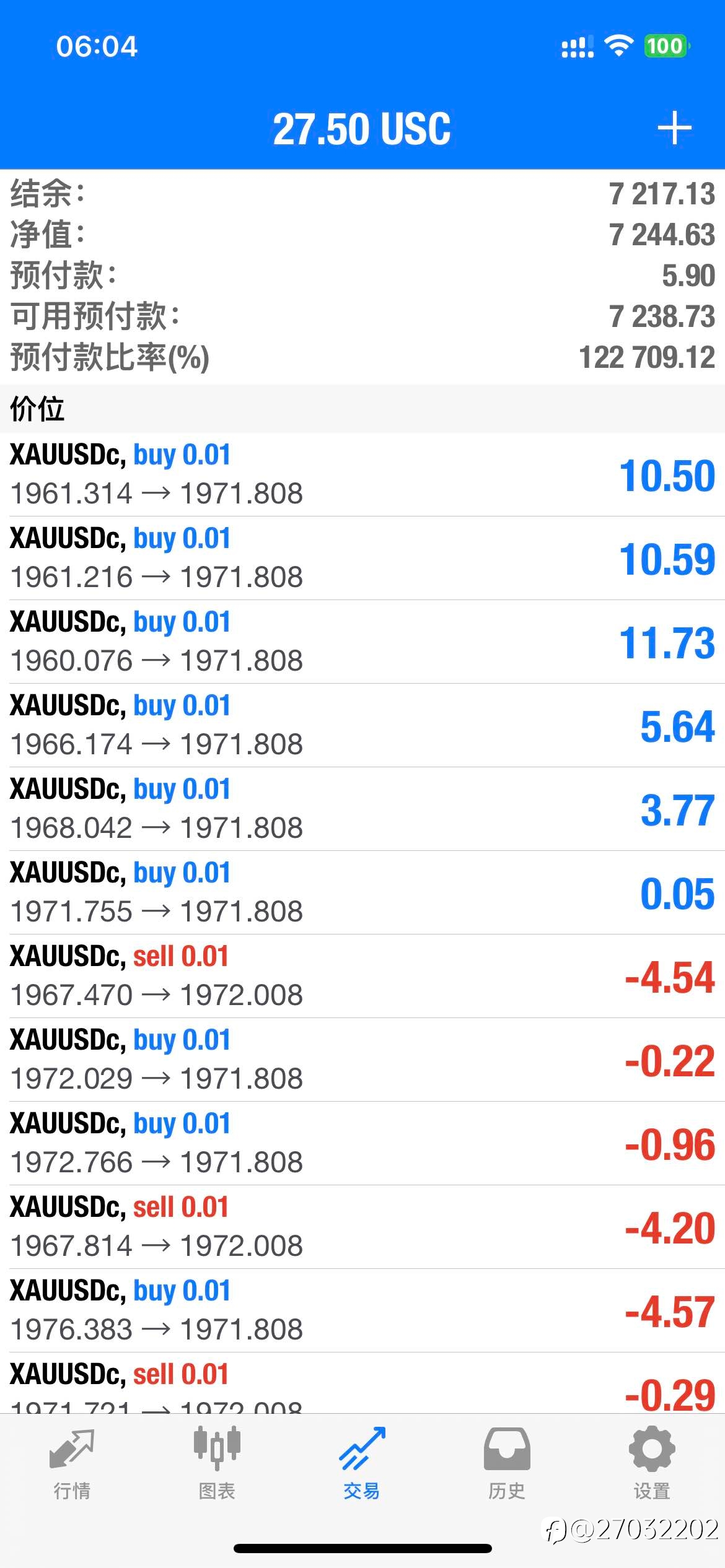This screenshot has height=1568, width=725.
Task: Open the position opened at 1966.174
Action: pyautogui.click(x=362, y=725)
